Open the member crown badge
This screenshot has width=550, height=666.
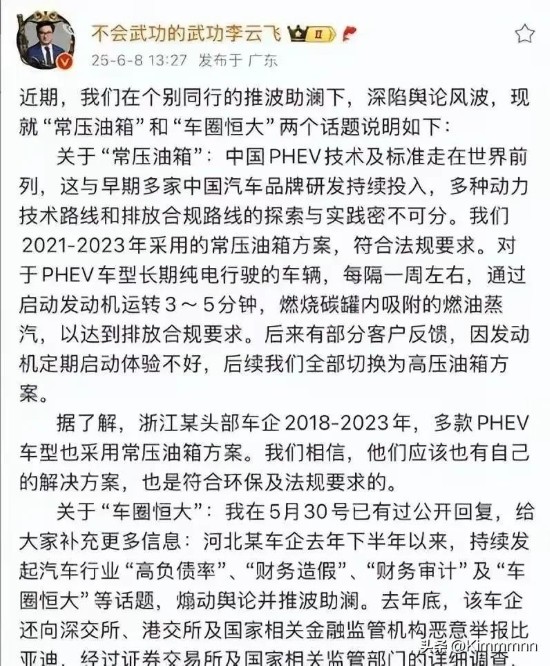pos(312,34)
